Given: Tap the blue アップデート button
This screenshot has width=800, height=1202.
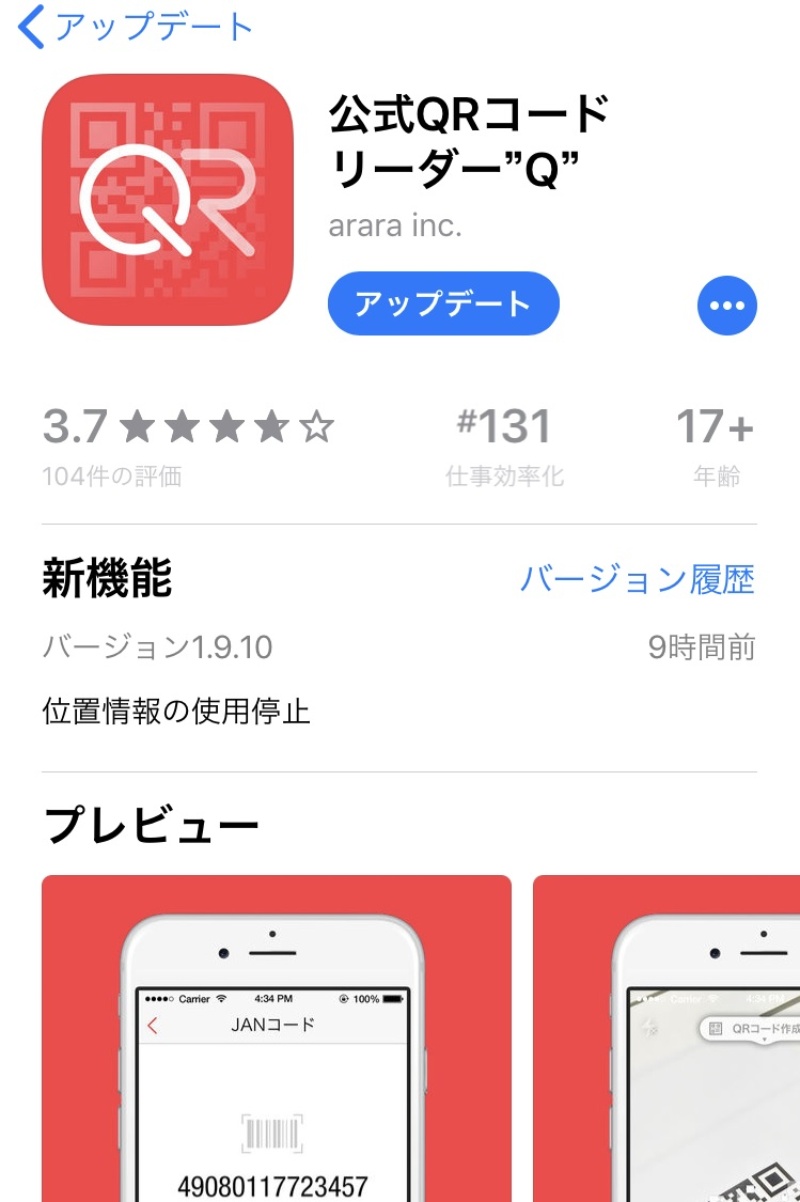Looking at the screenshot, I should (x=443, y=304).
